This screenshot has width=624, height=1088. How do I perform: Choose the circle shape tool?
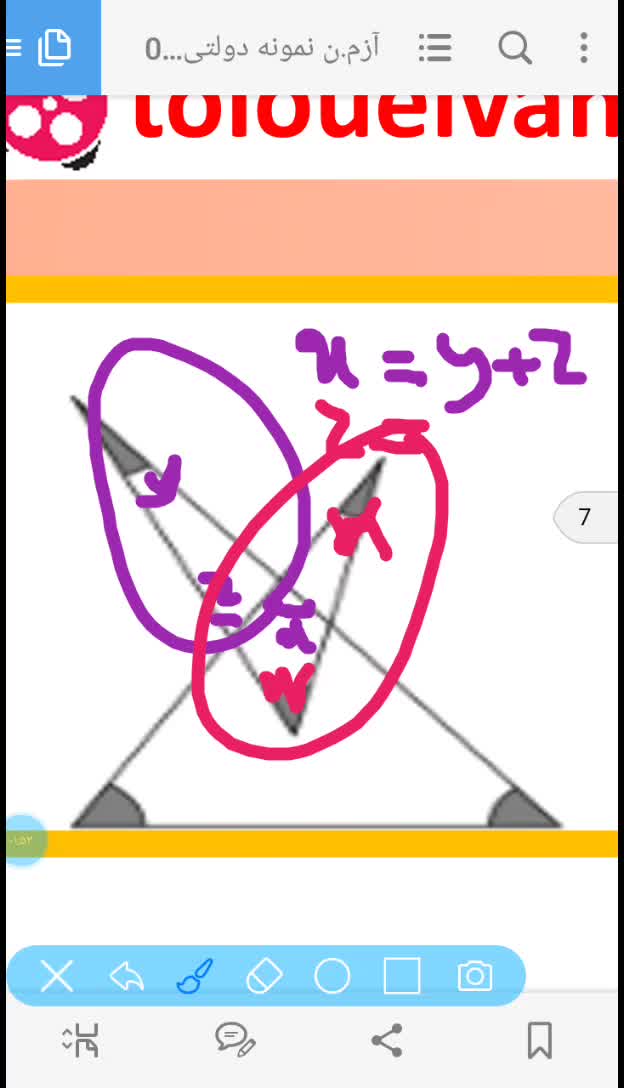(332, 976)
